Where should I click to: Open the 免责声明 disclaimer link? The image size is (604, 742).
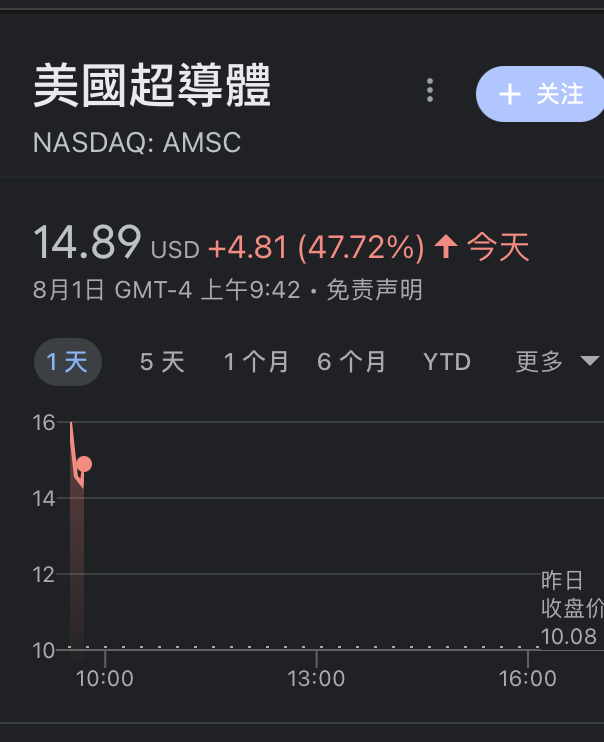[x=374, y=291]
